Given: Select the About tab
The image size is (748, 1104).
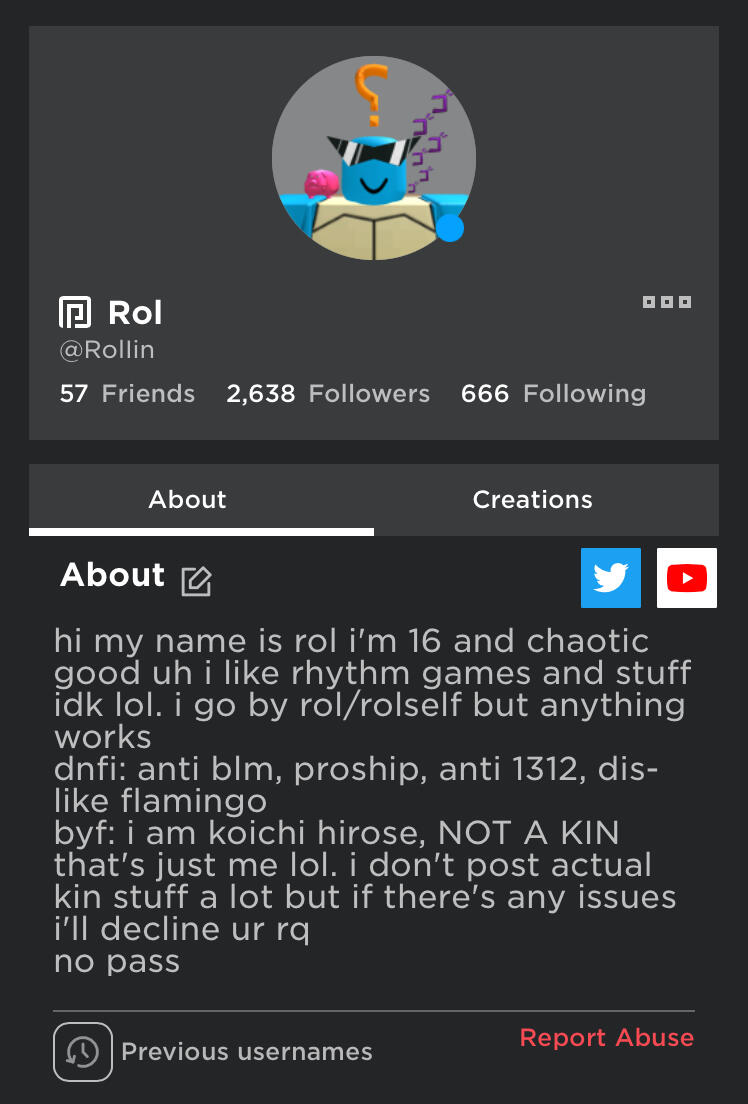Looking at the screenshot, I should (x=188, y=499).
